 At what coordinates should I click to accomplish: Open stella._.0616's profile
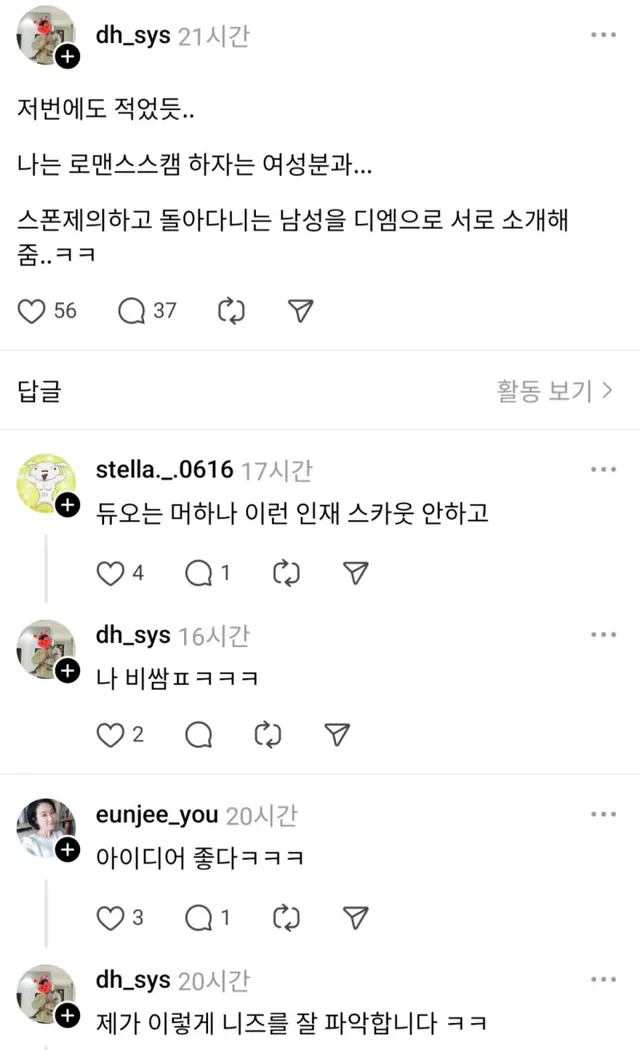click(x=162, y=469)
